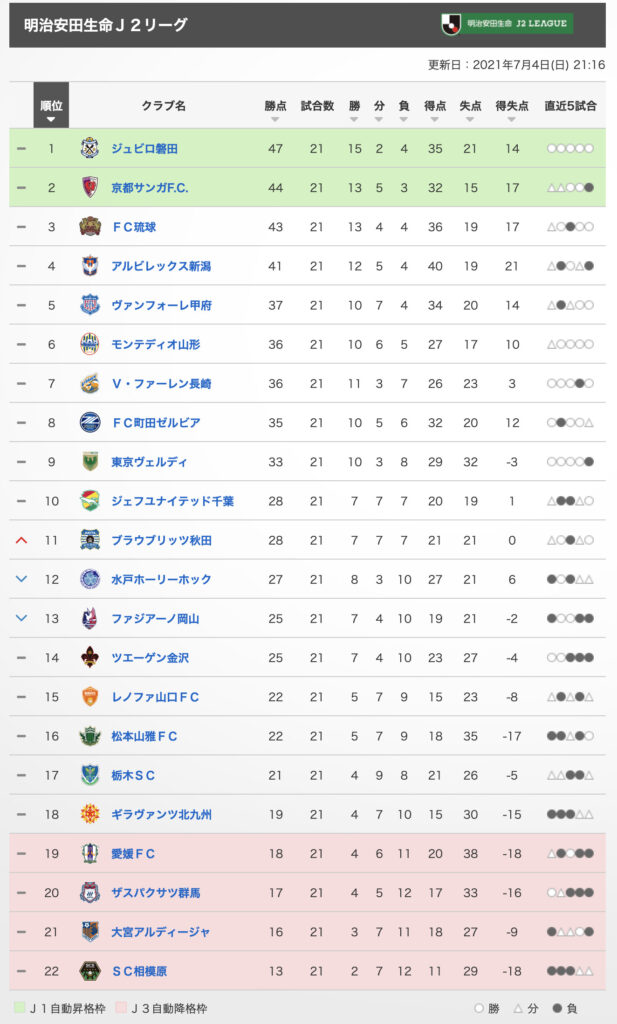Image resolution: width=617 pixels, height=1024 pixels.
Task: Sort by 得点 goals scored
Action: [435, 110]
